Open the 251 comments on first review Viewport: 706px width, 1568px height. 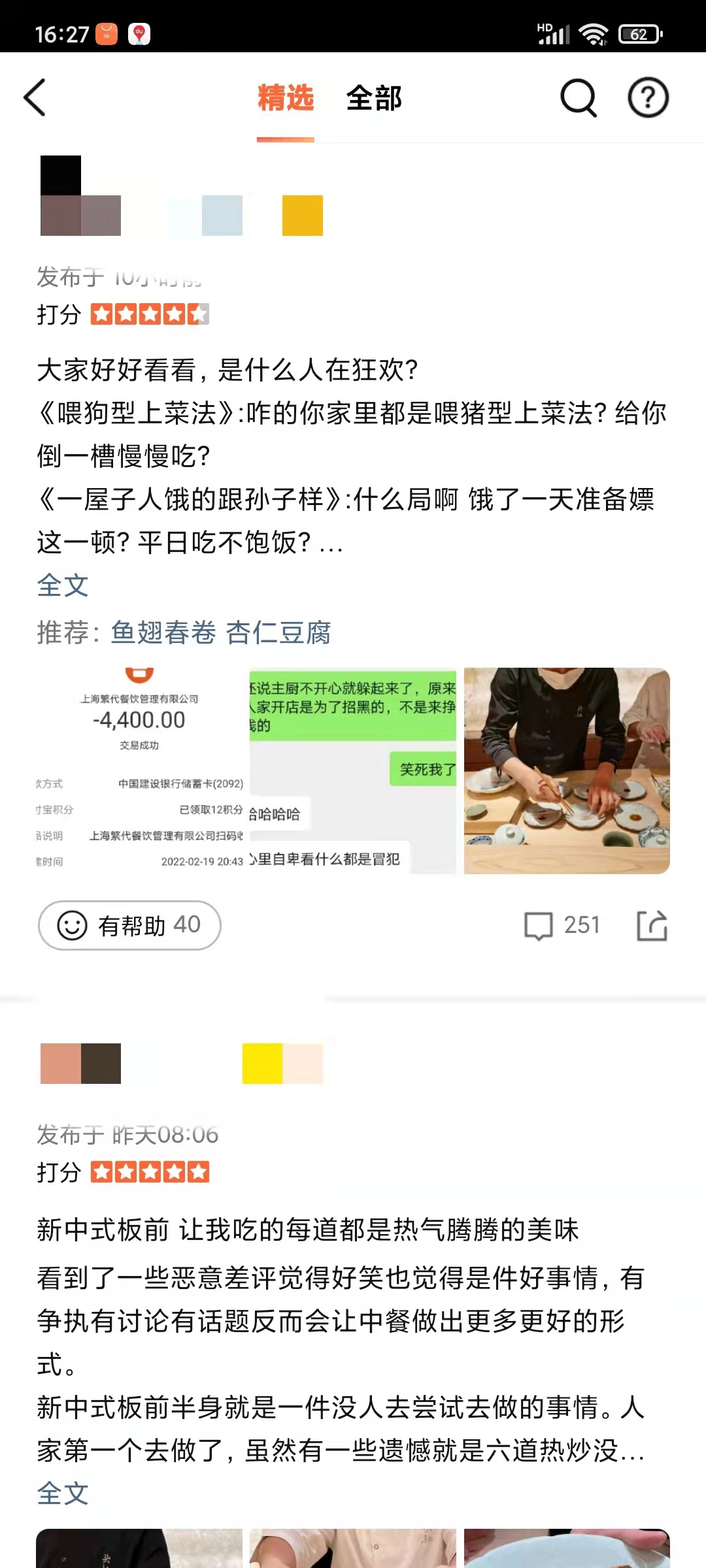click(x=562, y=925)
